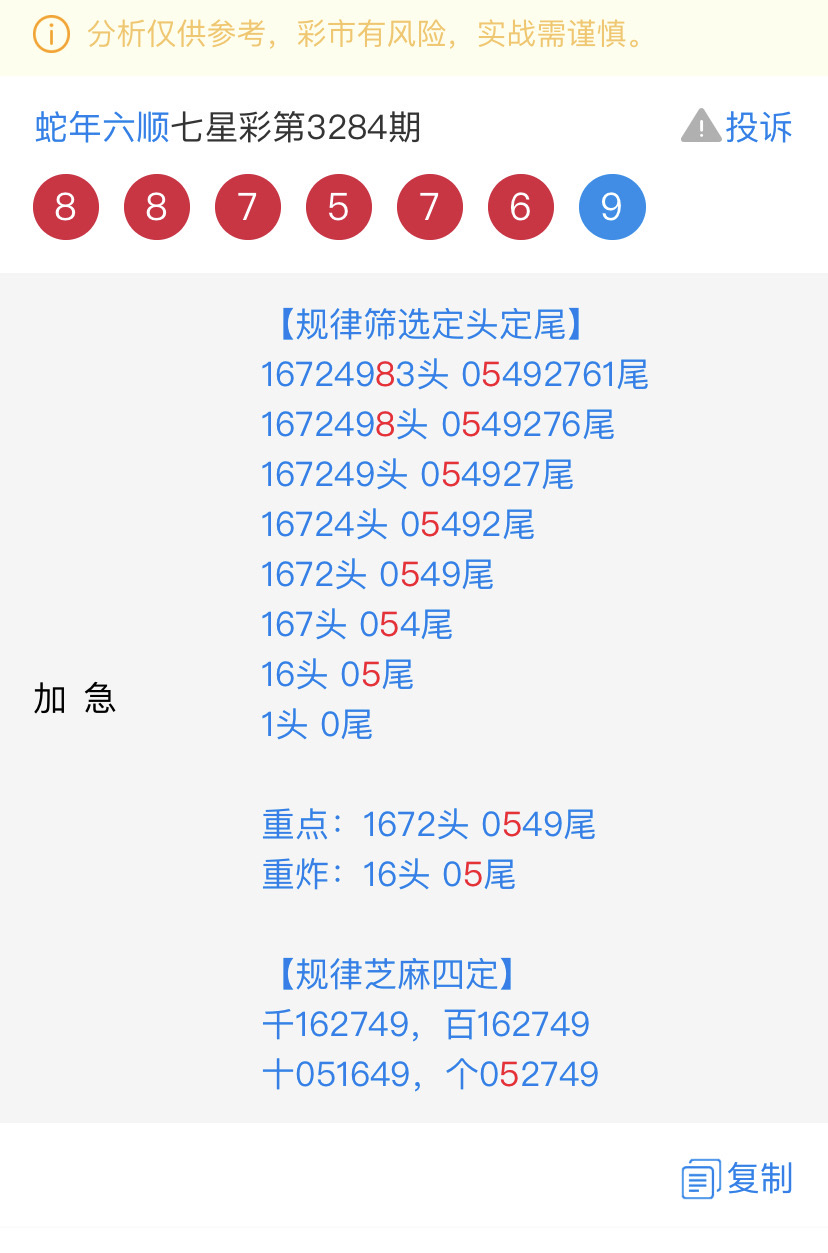Image resolution: width=828 pixels, height=1253 pixels.
Task: Select the blue lottery ball showing 9
Action: (612, 207)
